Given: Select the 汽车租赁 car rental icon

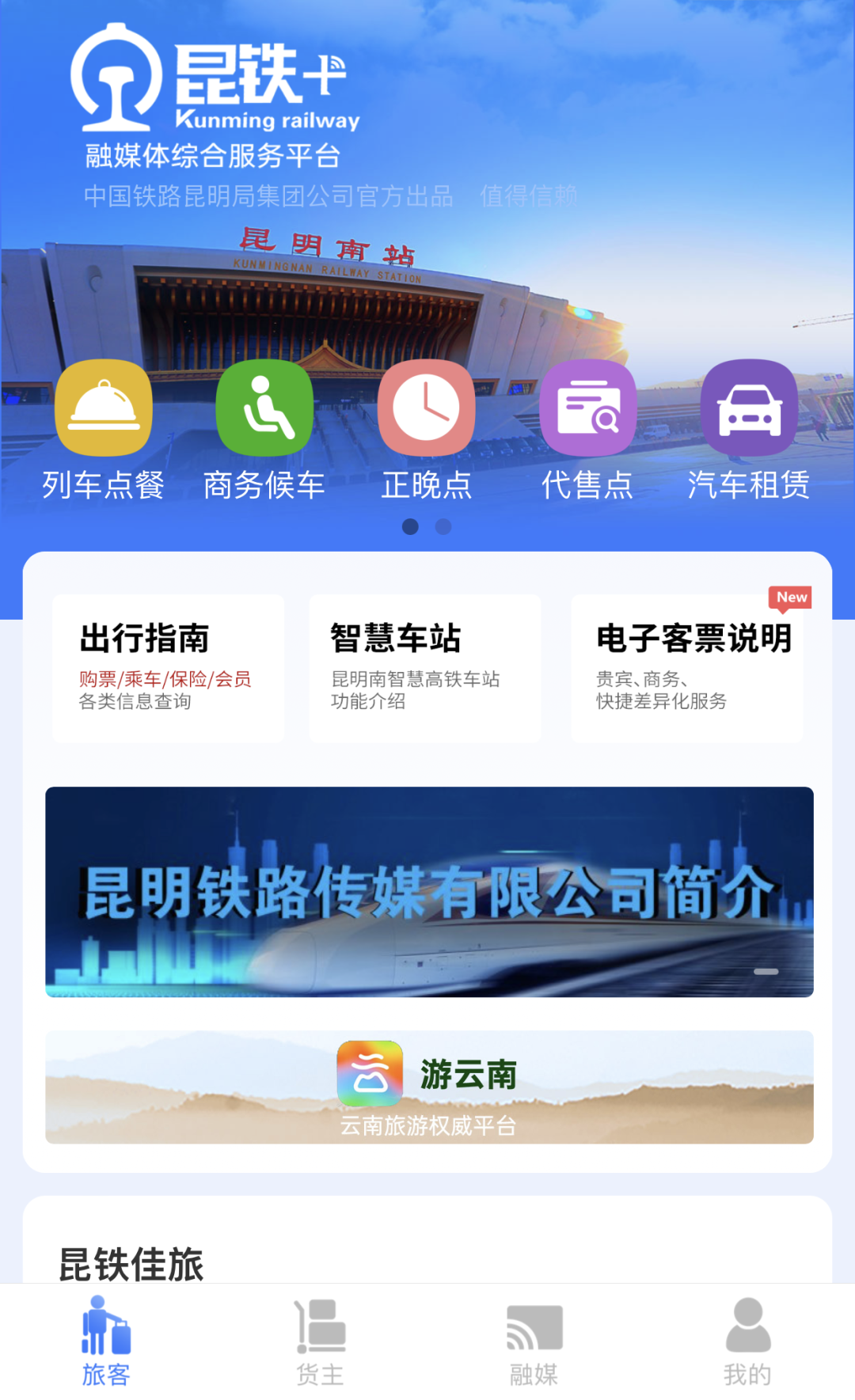Looking at the screenshot, I should tap(749, 408).
